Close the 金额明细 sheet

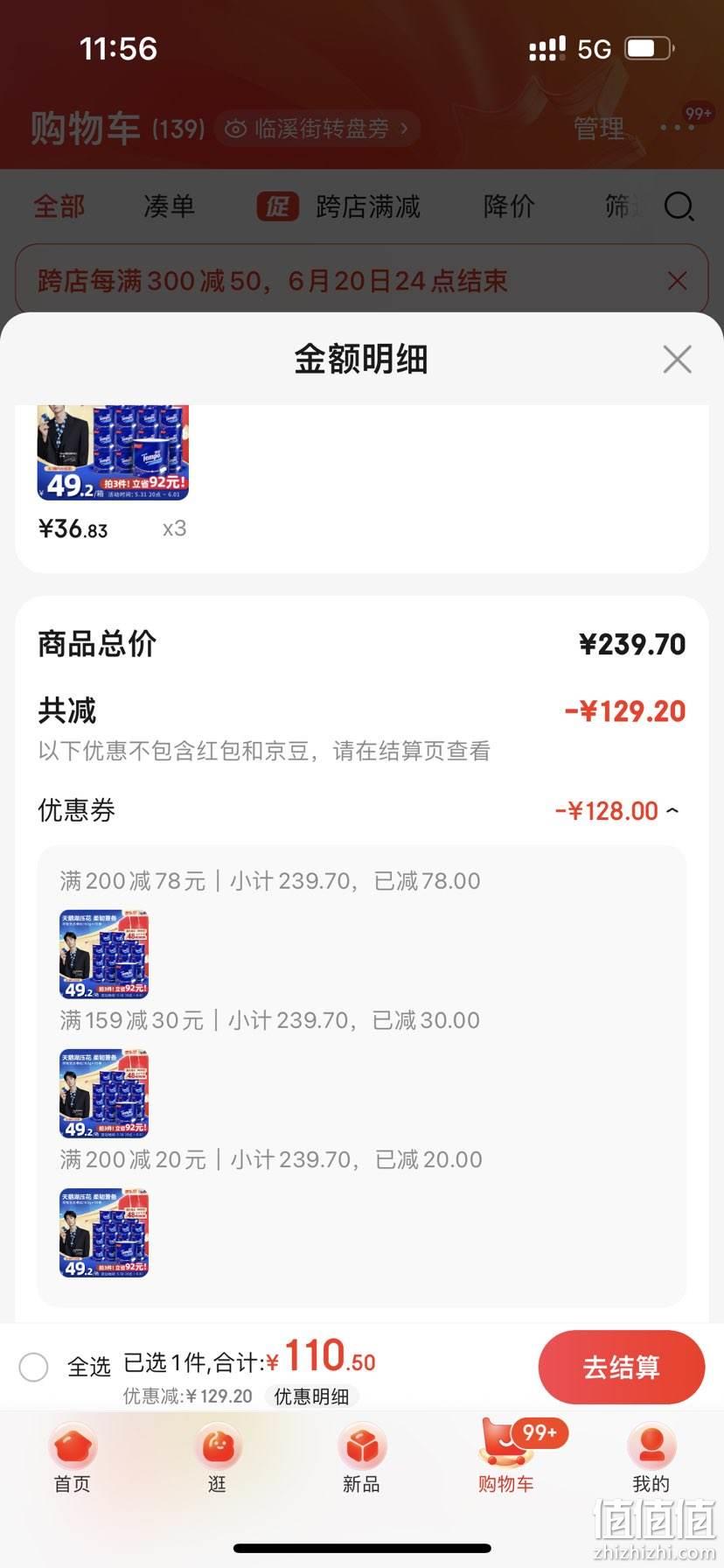tap(677, 359)
